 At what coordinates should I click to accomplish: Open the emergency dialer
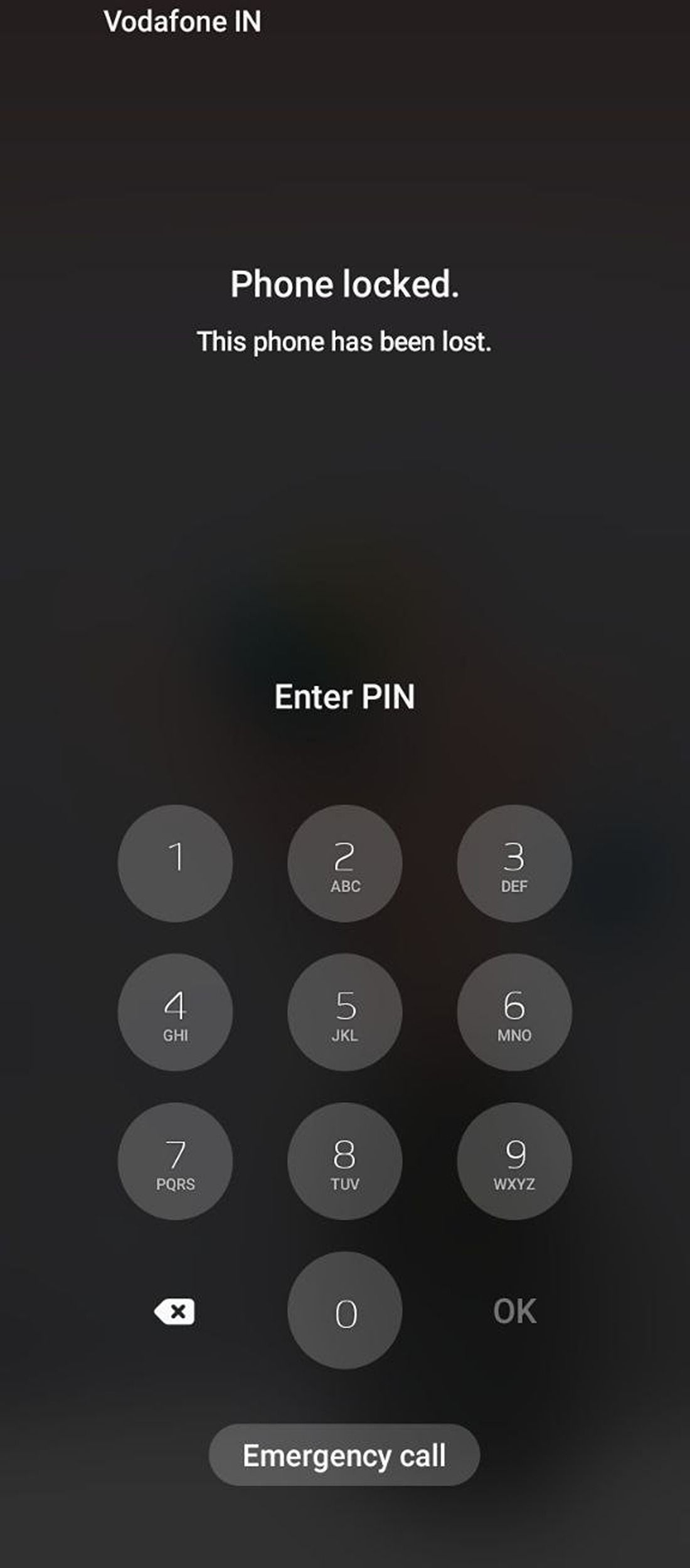(x=344, y=1455)
